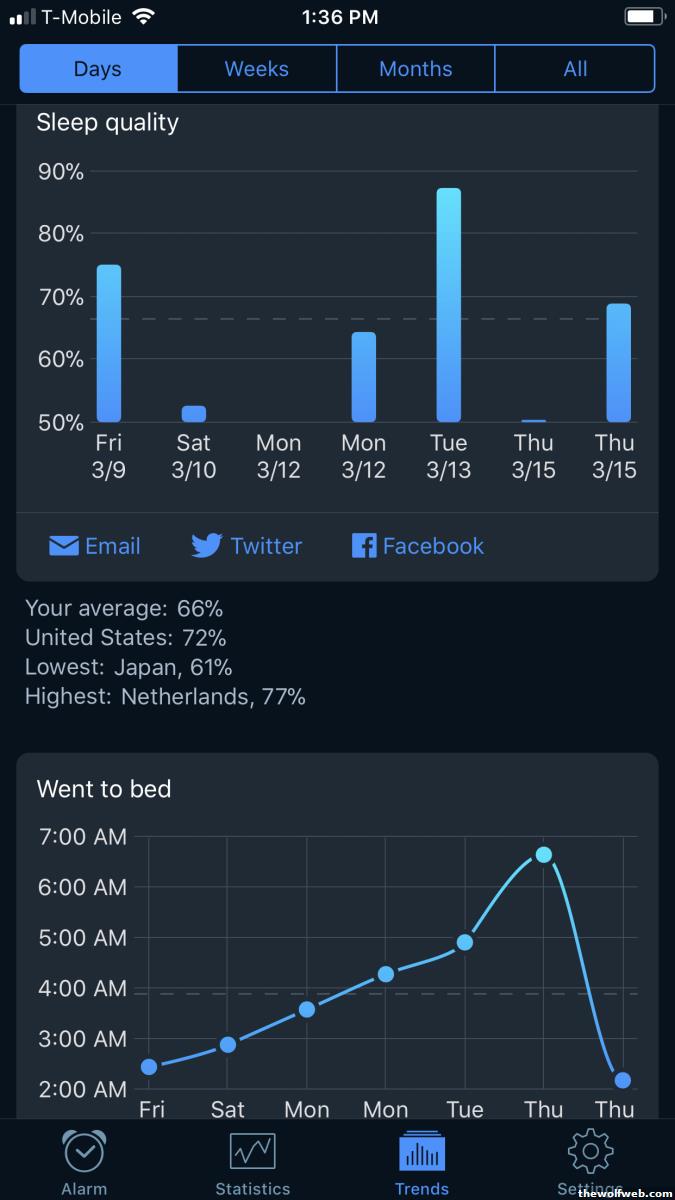This screenshot has width=675, height=1200.
Task: Switch to the Months view
Action: 415,69
